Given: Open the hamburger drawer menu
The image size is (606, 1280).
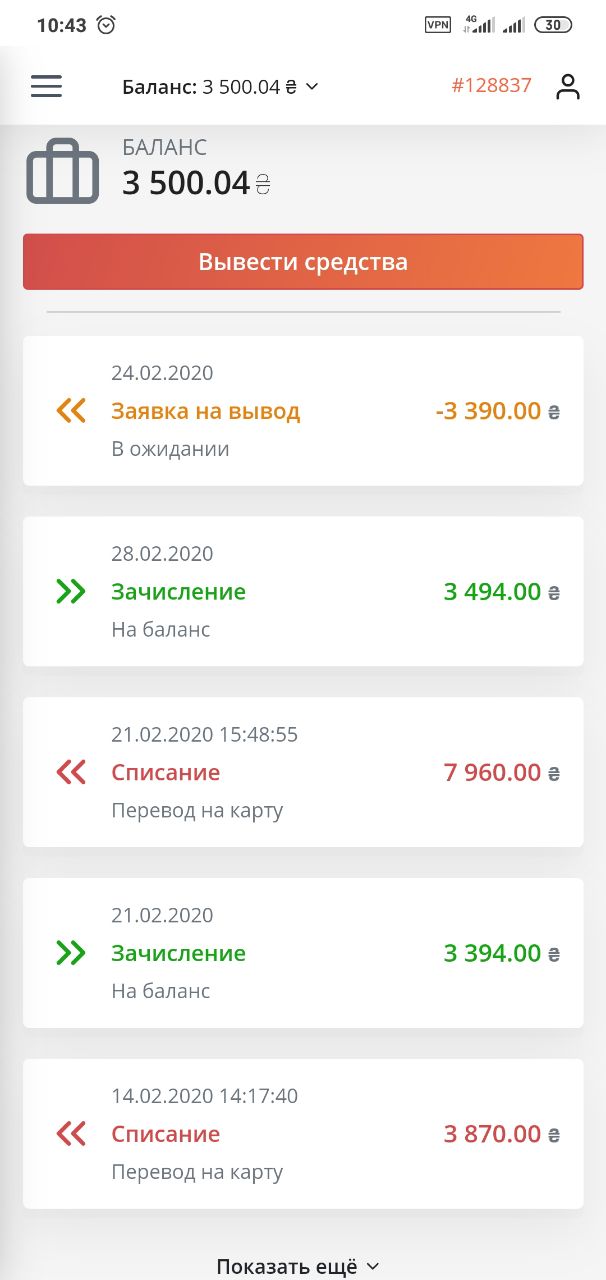Looking at the screenshot, I should [x=46, y=86].
